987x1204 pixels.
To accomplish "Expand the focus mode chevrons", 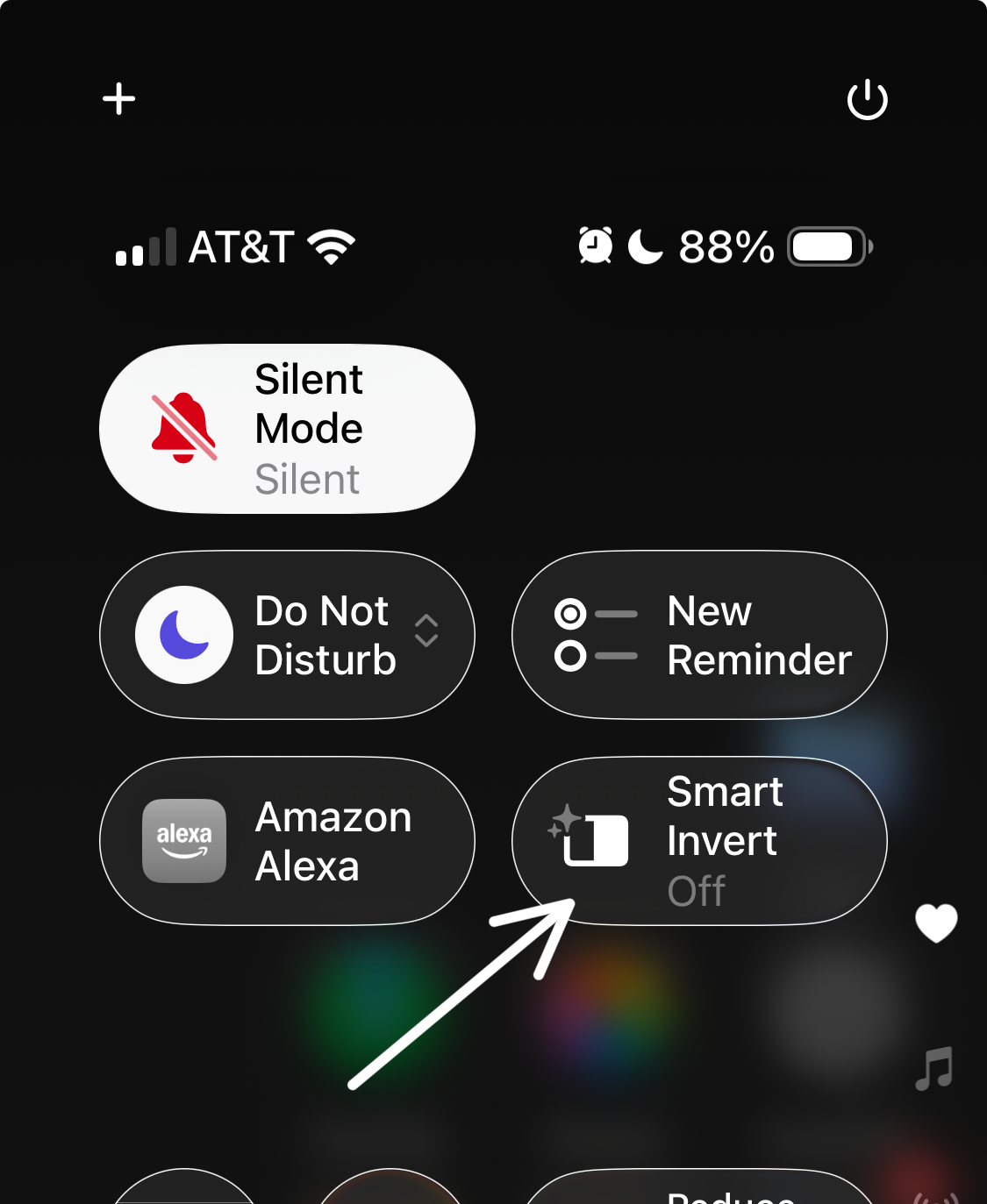I will click(x=426, y=630).
